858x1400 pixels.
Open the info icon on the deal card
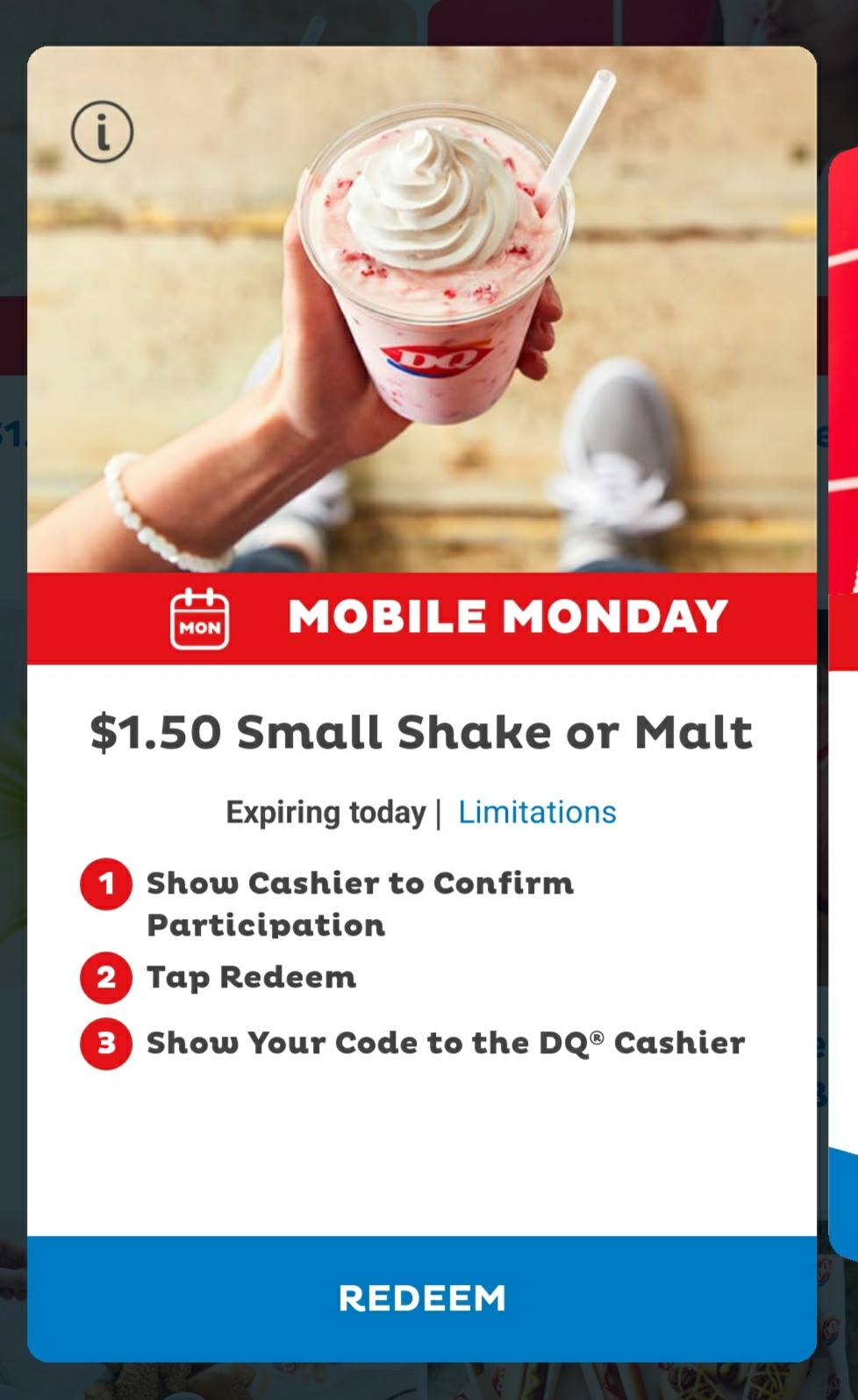coord(103,133)
